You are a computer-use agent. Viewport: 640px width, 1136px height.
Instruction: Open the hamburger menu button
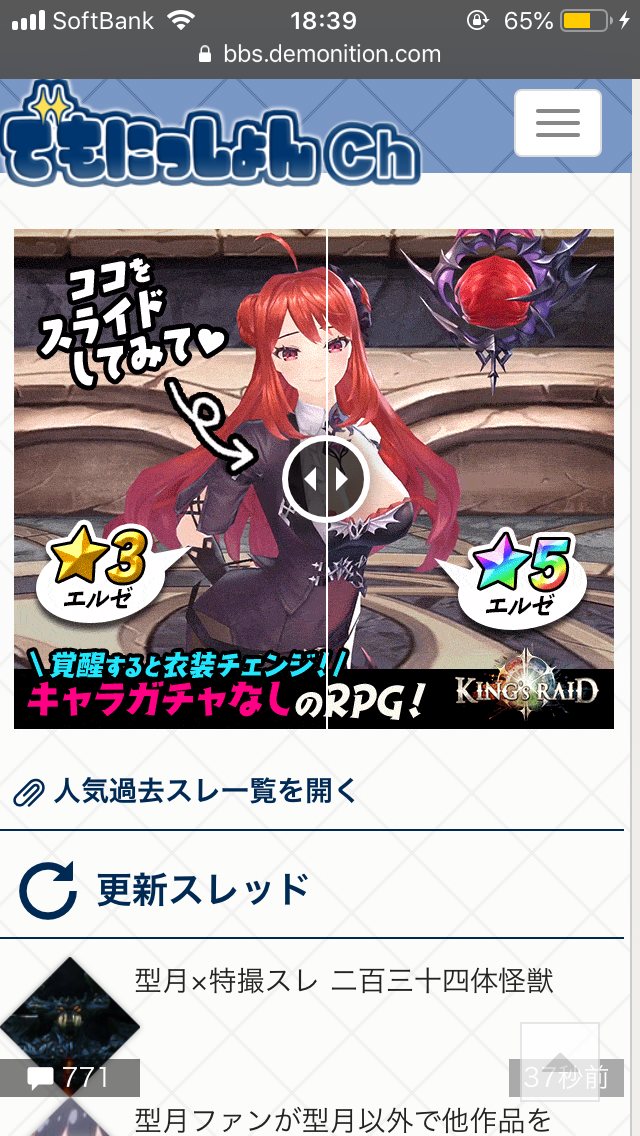tap(557, 122)
